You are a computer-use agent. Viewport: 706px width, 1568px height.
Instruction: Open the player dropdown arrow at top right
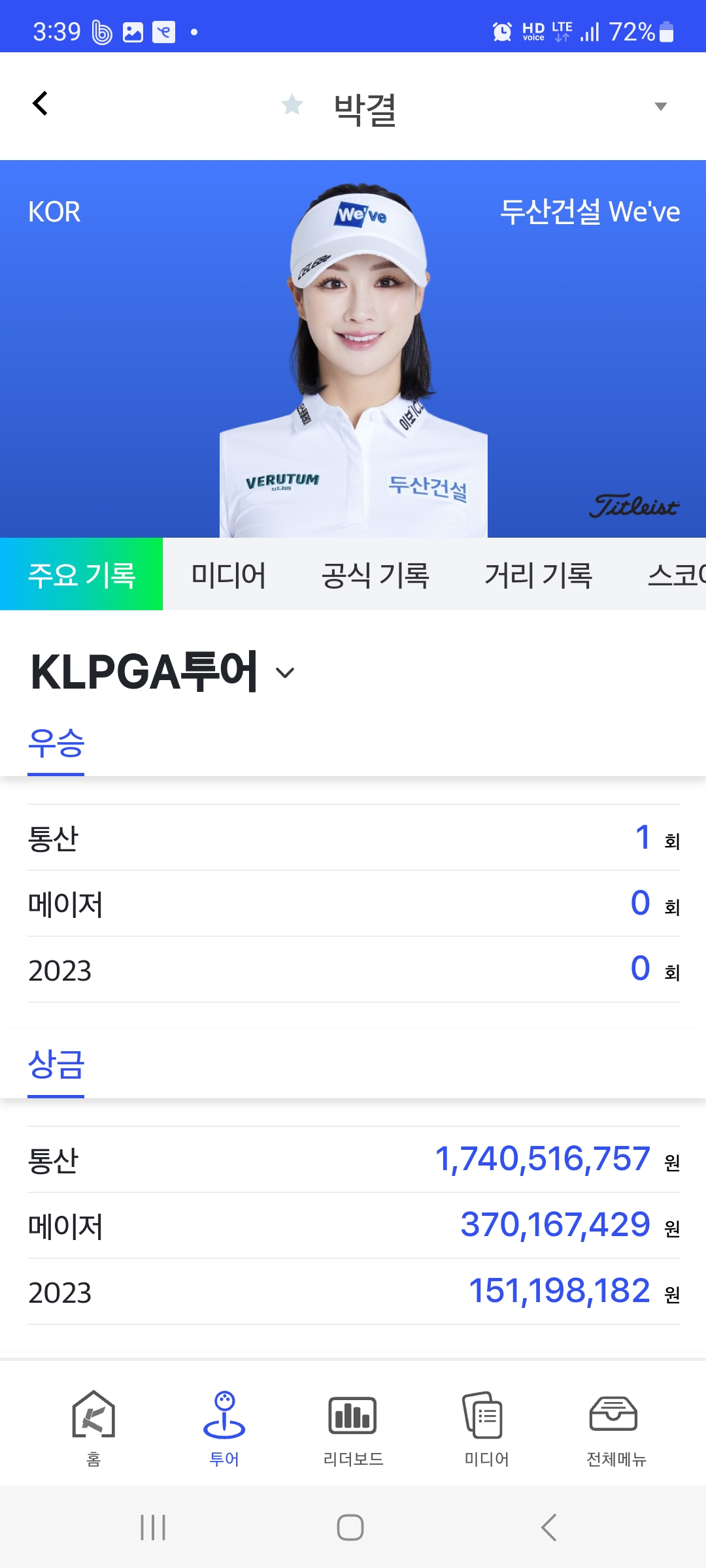pos(661,106)
